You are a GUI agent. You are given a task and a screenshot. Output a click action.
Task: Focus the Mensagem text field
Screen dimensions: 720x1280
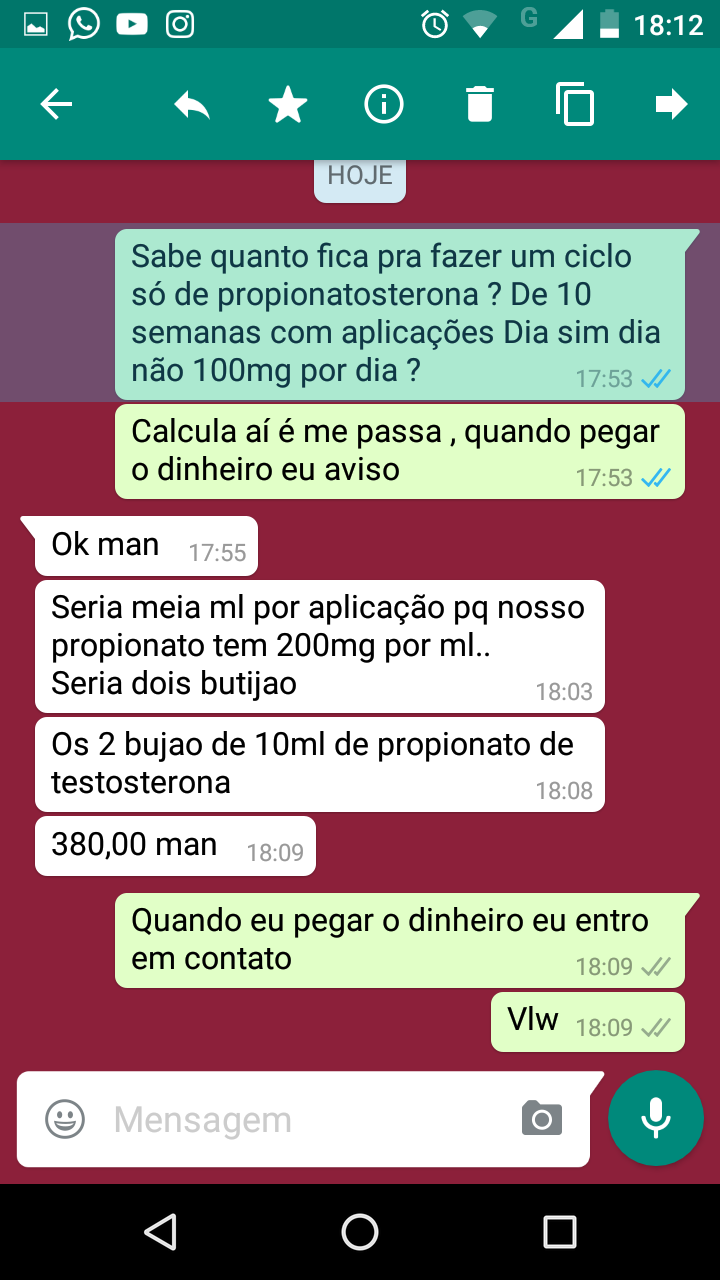point(300,1120)
